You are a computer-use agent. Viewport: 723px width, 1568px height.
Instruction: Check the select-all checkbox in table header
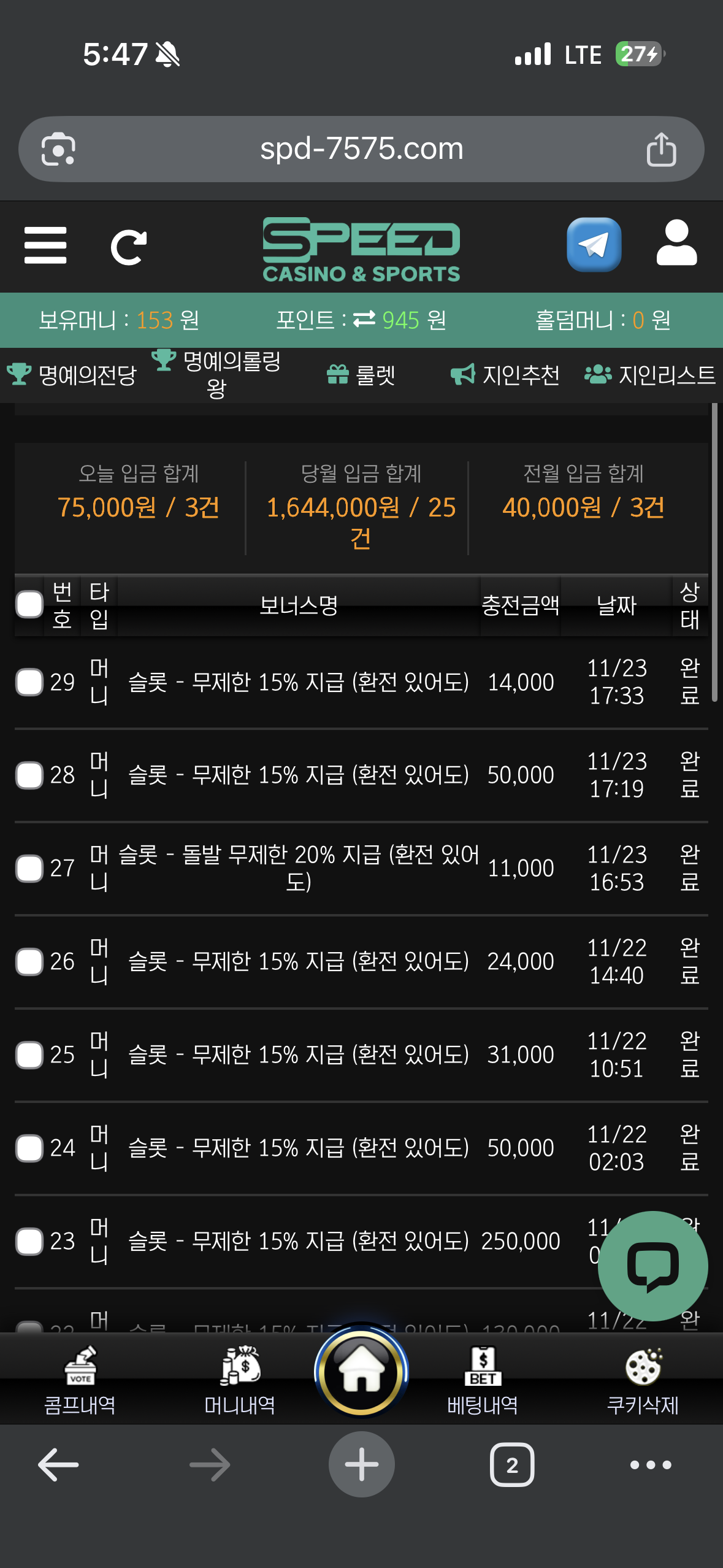pos(29,605)
